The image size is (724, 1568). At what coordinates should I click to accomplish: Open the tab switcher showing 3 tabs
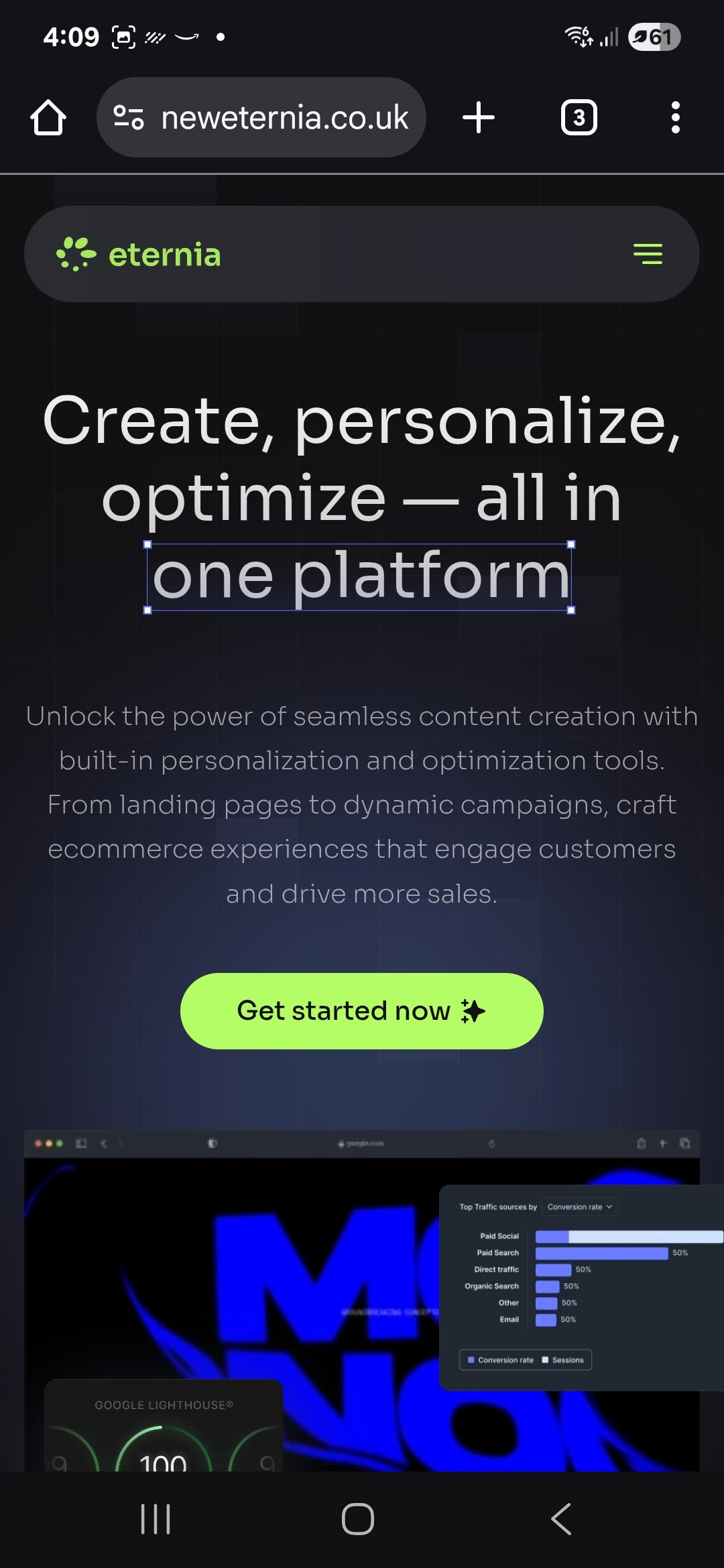pos(579,118)
